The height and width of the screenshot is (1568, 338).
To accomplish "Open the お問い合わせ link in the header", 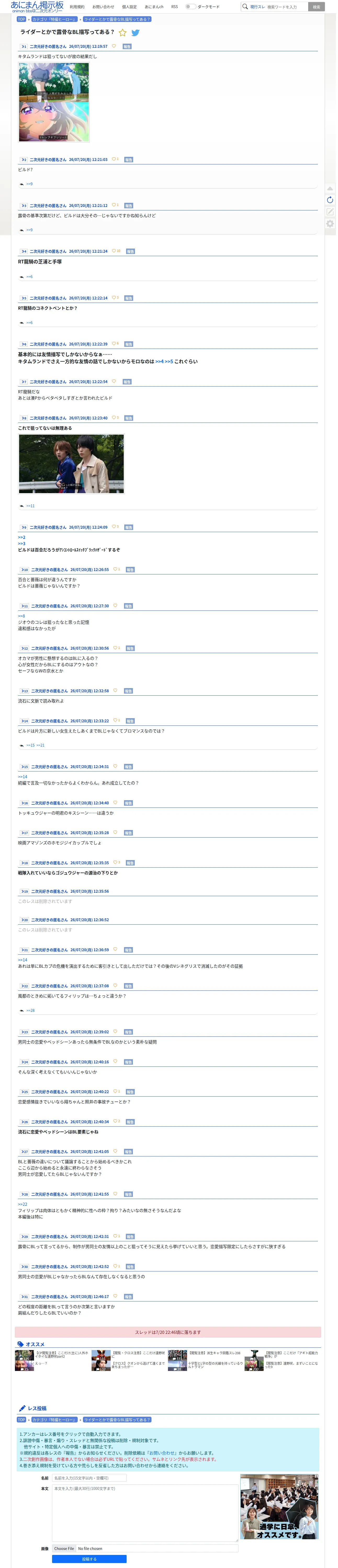I will tap(103, 7).
